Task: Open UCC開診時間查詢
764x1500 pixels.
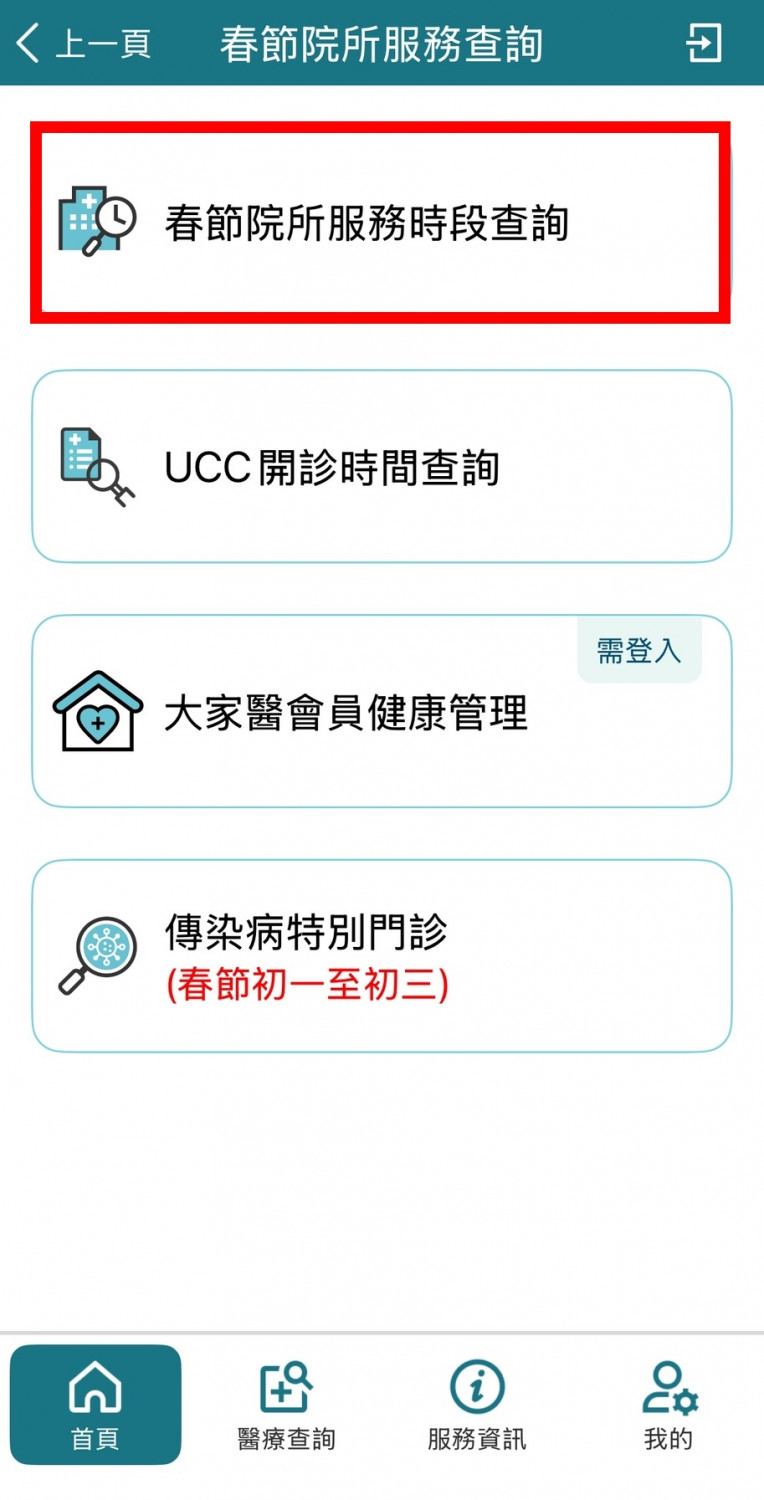Action: point(381,467)
